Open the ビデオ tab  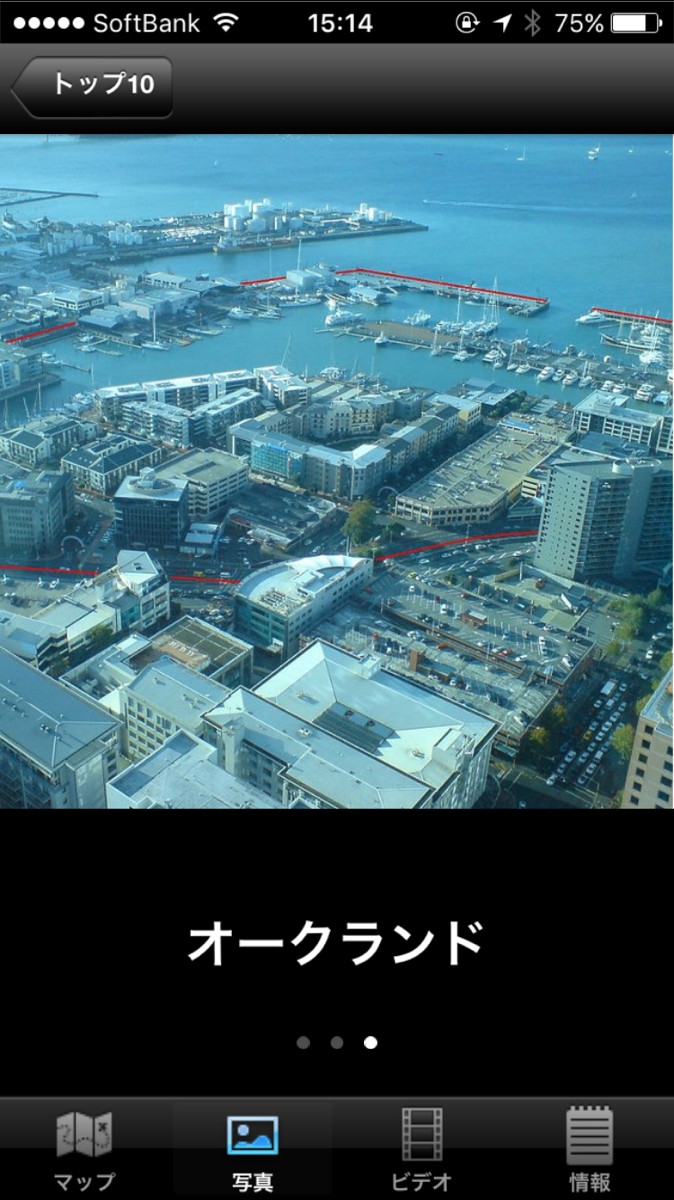421,1149
